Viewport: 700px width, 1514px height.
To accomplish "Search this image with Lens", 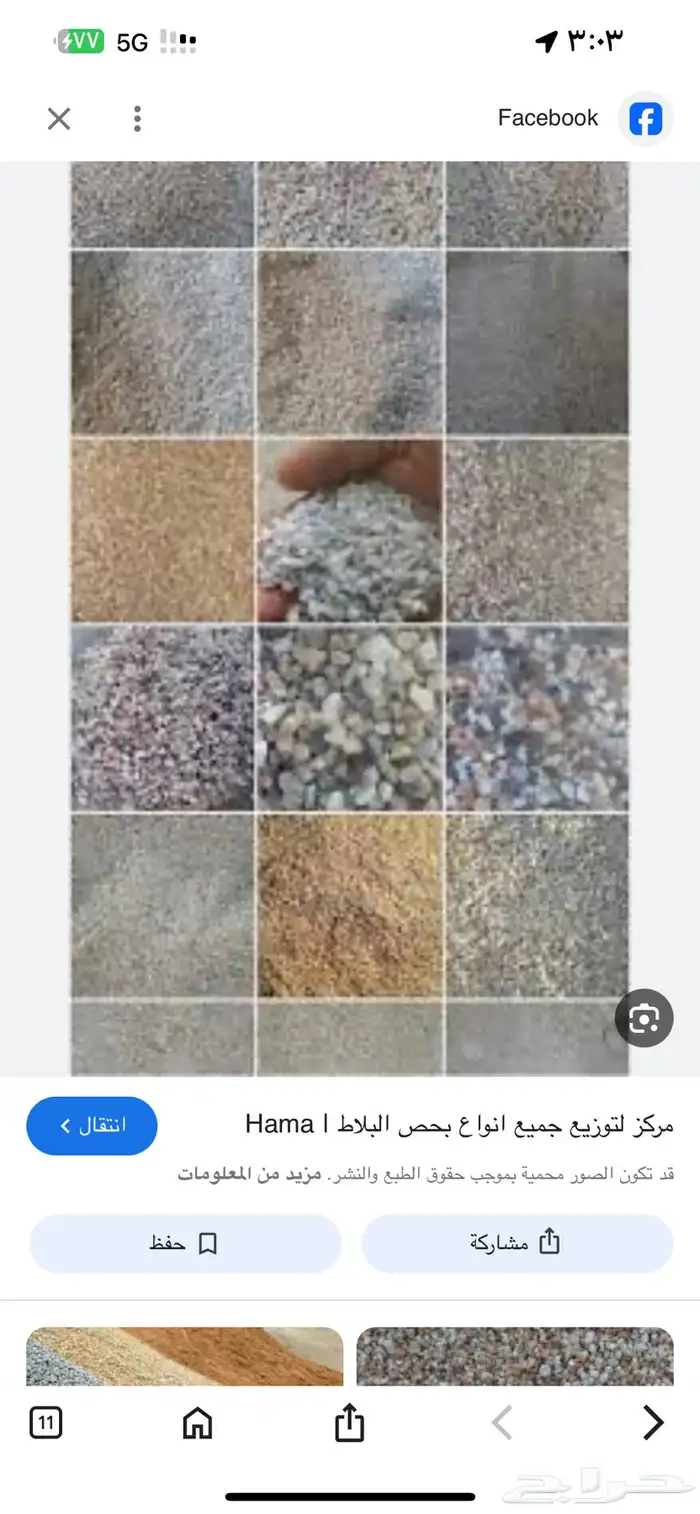I will click(x=643, y=1019).
